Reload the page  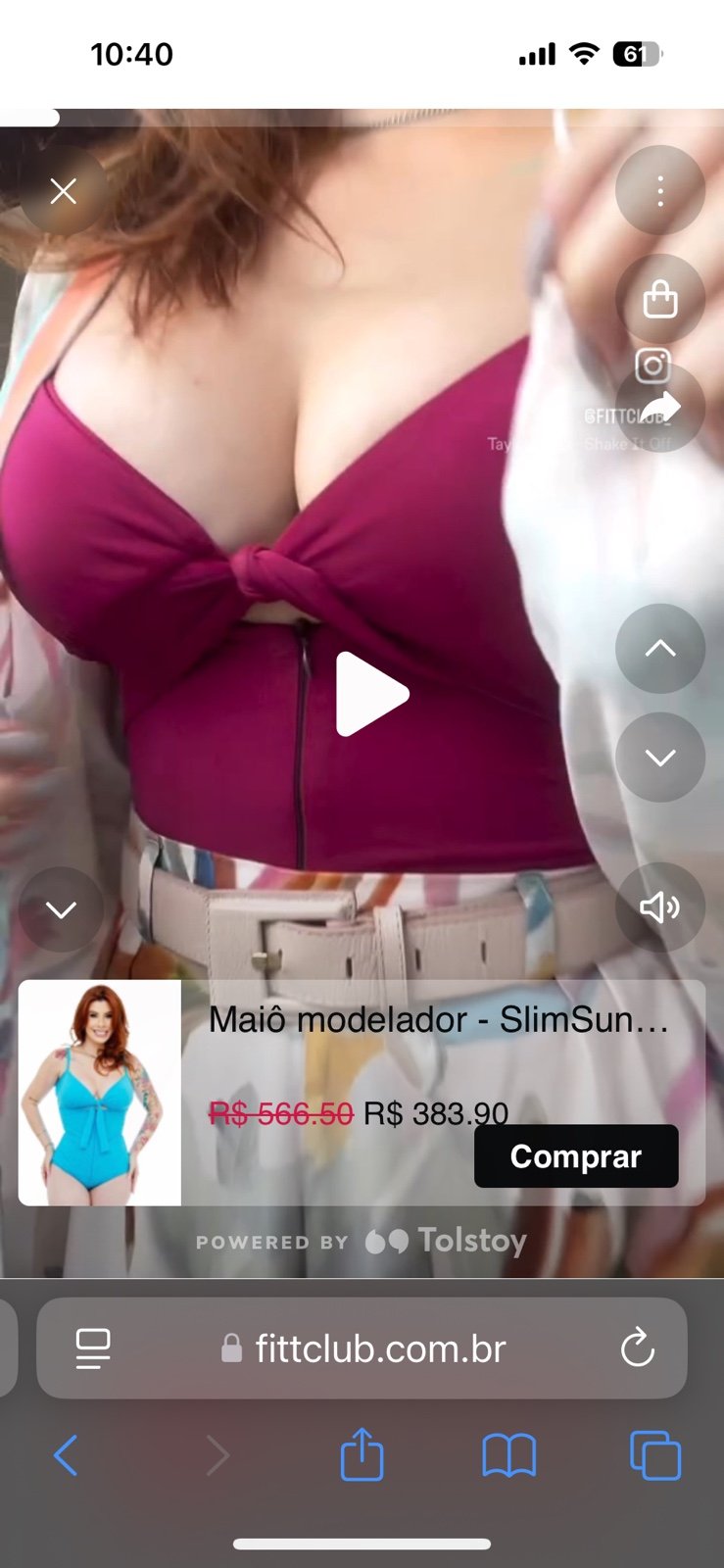638,1348
